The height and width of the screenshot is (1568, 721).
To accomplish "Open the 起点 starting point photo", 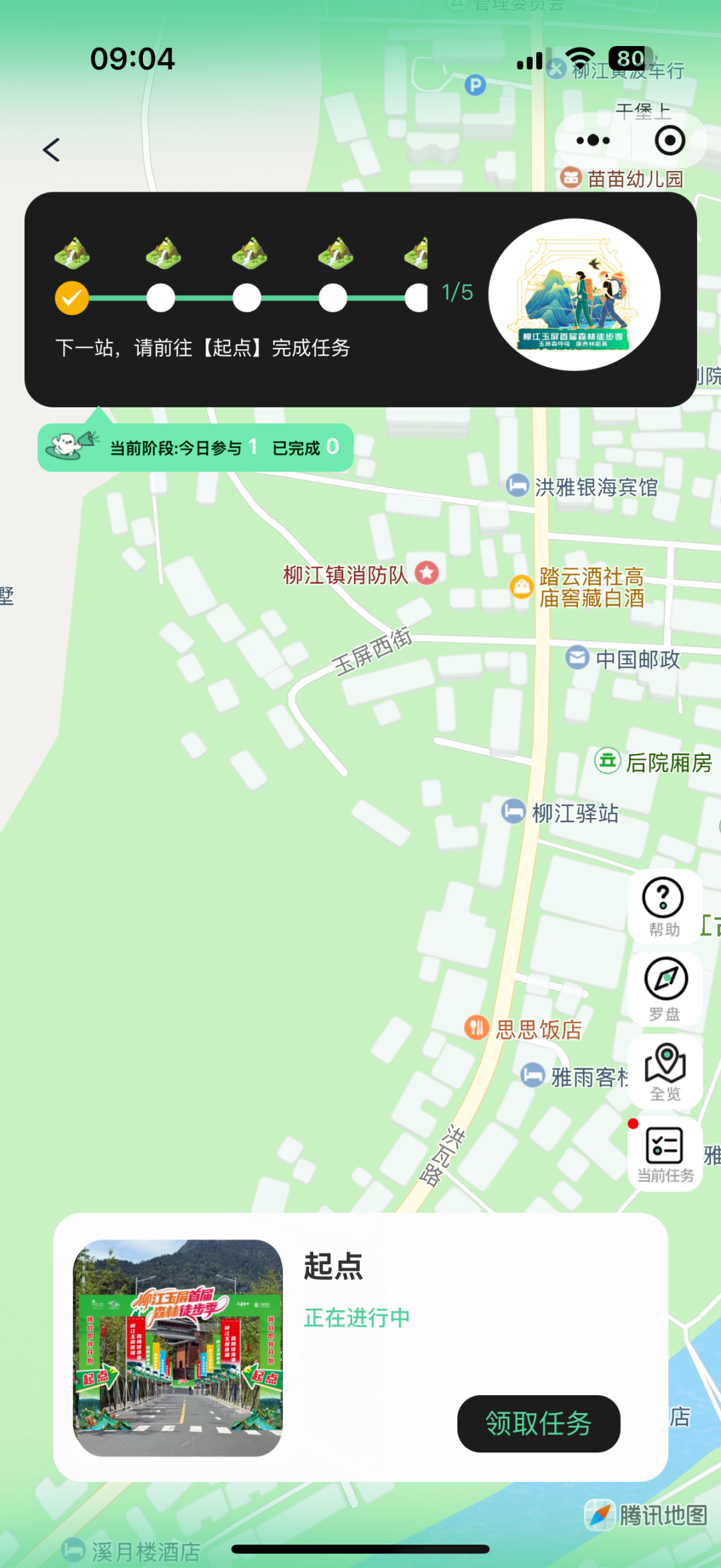I will [178, 1348].
